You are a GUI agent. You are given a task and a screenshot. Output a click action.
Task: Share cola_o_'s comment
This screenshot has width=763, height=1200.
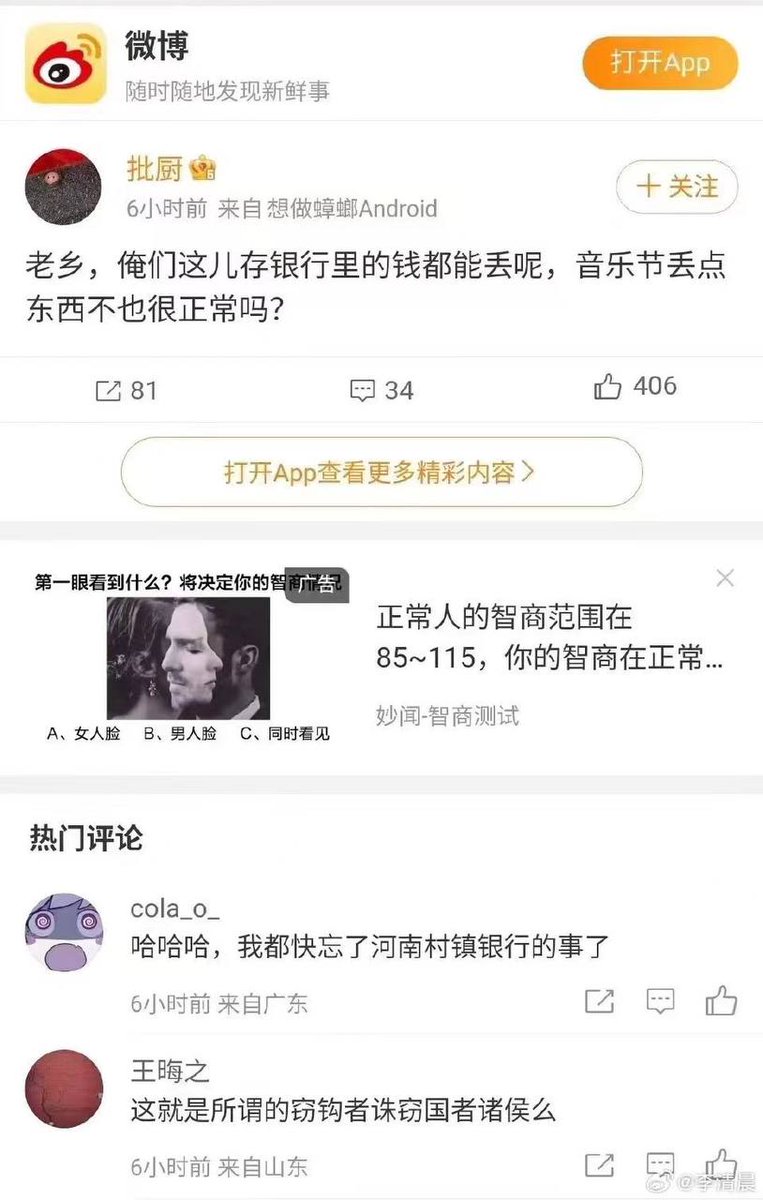599,1002
